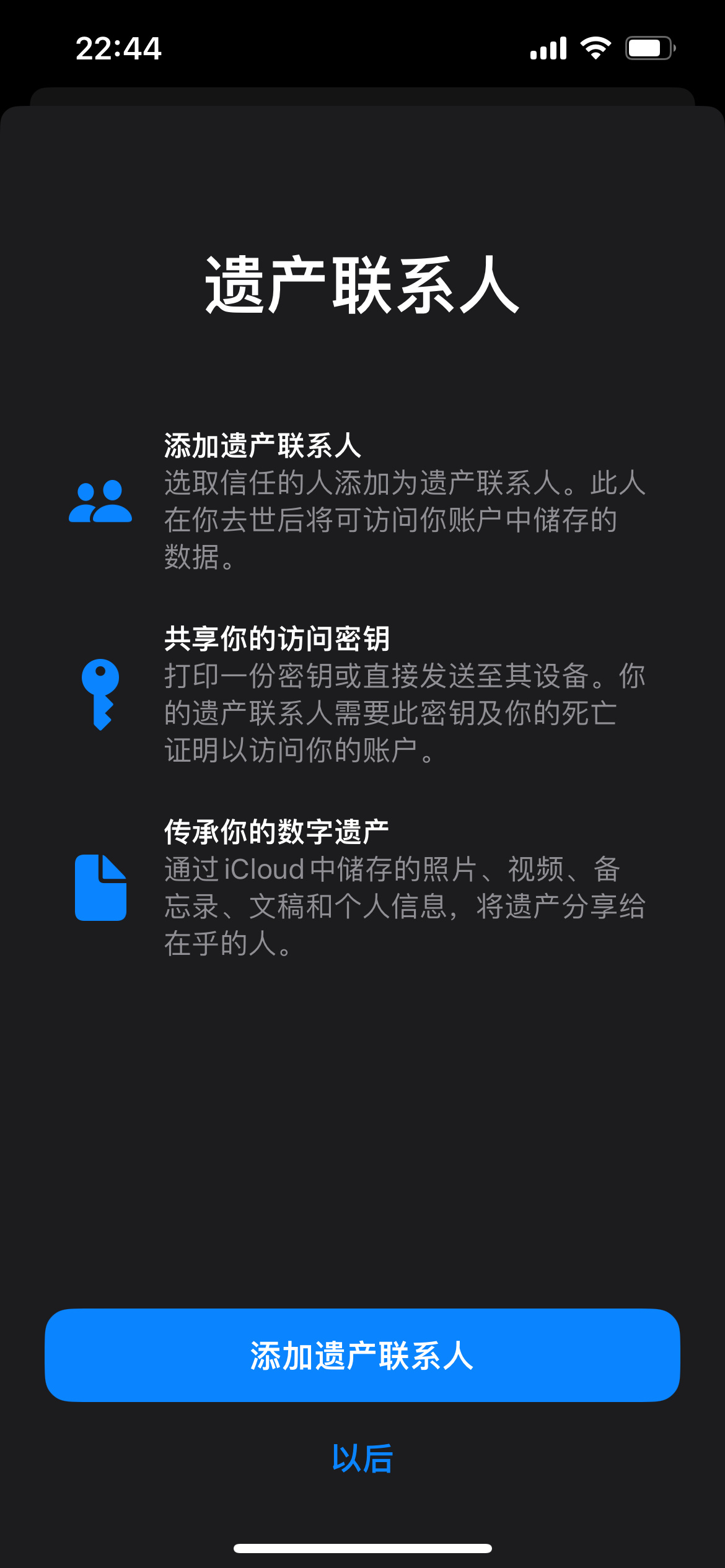Tap the 添加遗产联系人 button

[x=362, y=1355]
